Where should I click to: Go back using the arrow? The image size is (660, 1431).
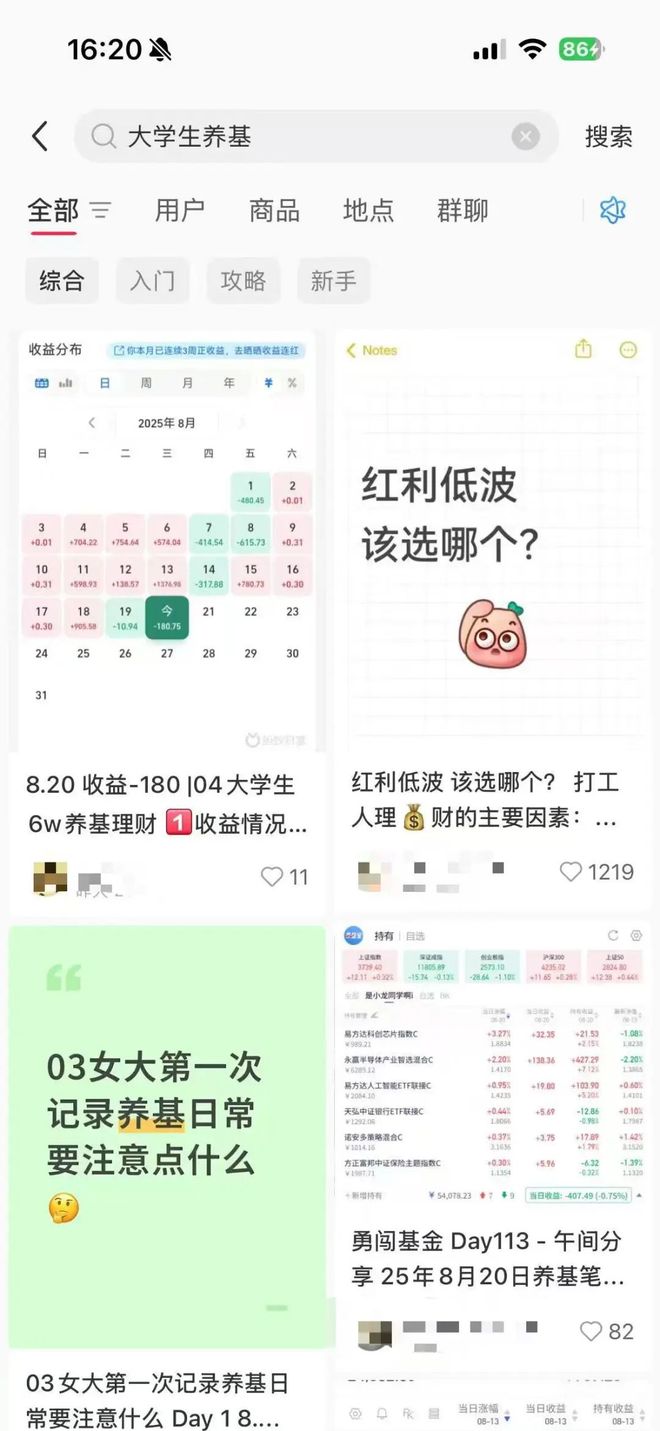click(x=40, y=137)
